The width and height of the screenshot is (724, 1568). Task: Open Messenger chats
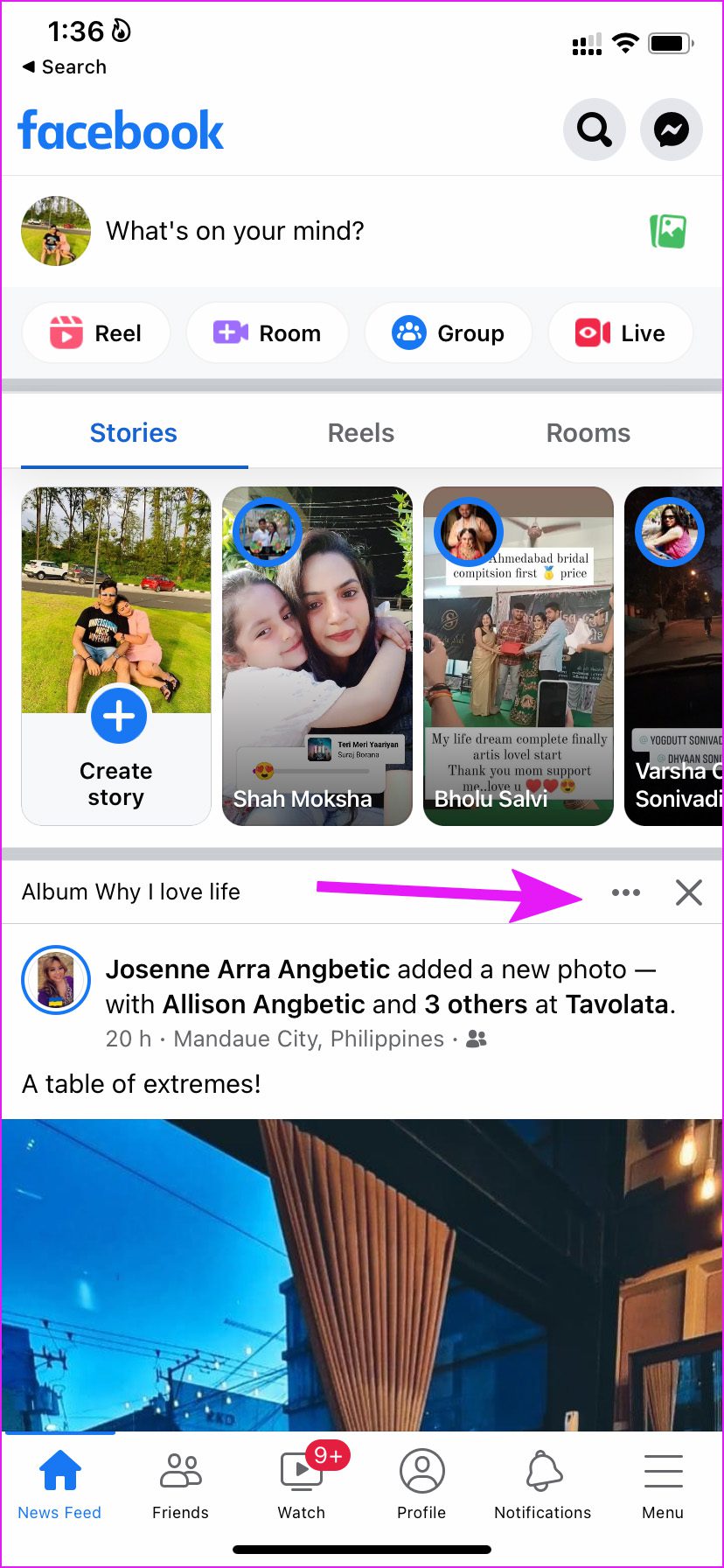tap(671, 130)
